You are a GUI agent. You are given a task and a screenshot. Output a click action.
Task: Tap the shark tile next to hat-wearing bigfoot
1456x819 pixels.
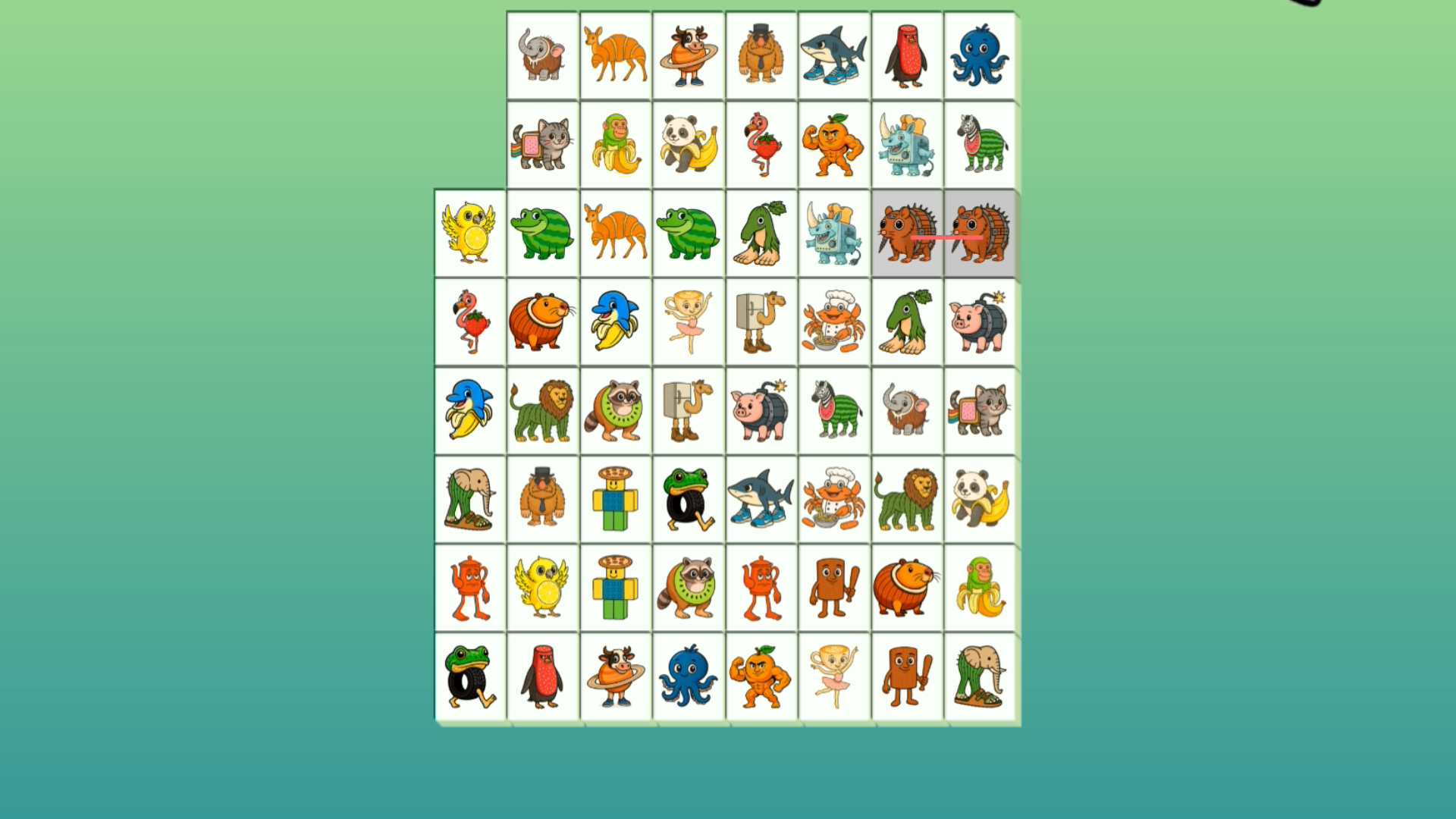pyautogui.click(x=833, y=56)
